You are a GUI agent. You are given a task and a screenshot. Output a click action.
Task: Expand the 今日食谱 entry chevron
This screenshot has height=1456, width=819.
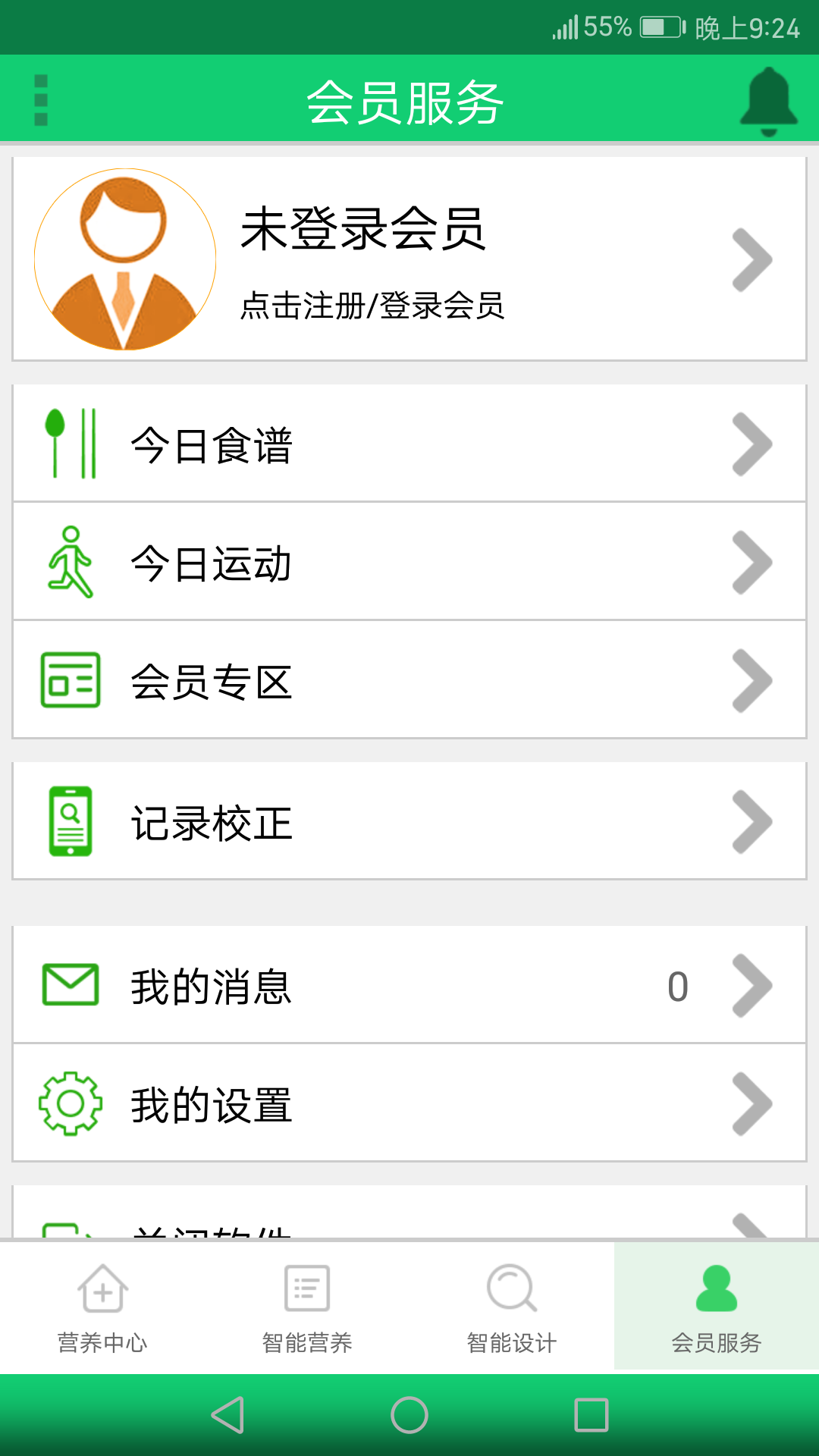752,444
